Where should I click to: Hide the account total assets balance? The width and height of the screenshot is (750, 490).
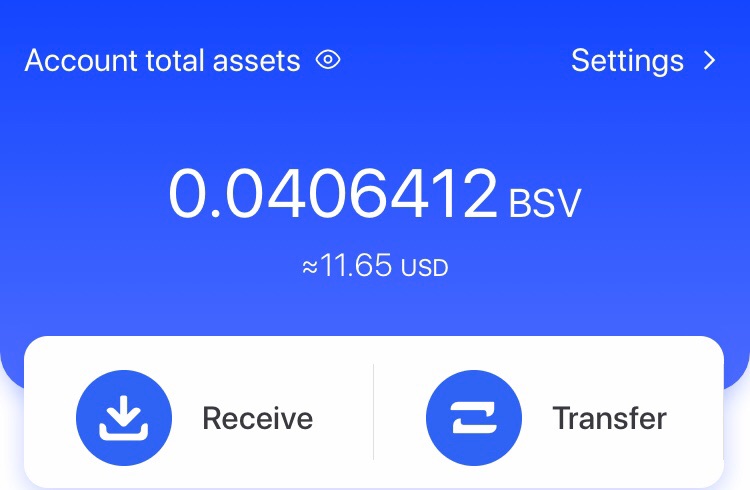click(x=328, y=60)
